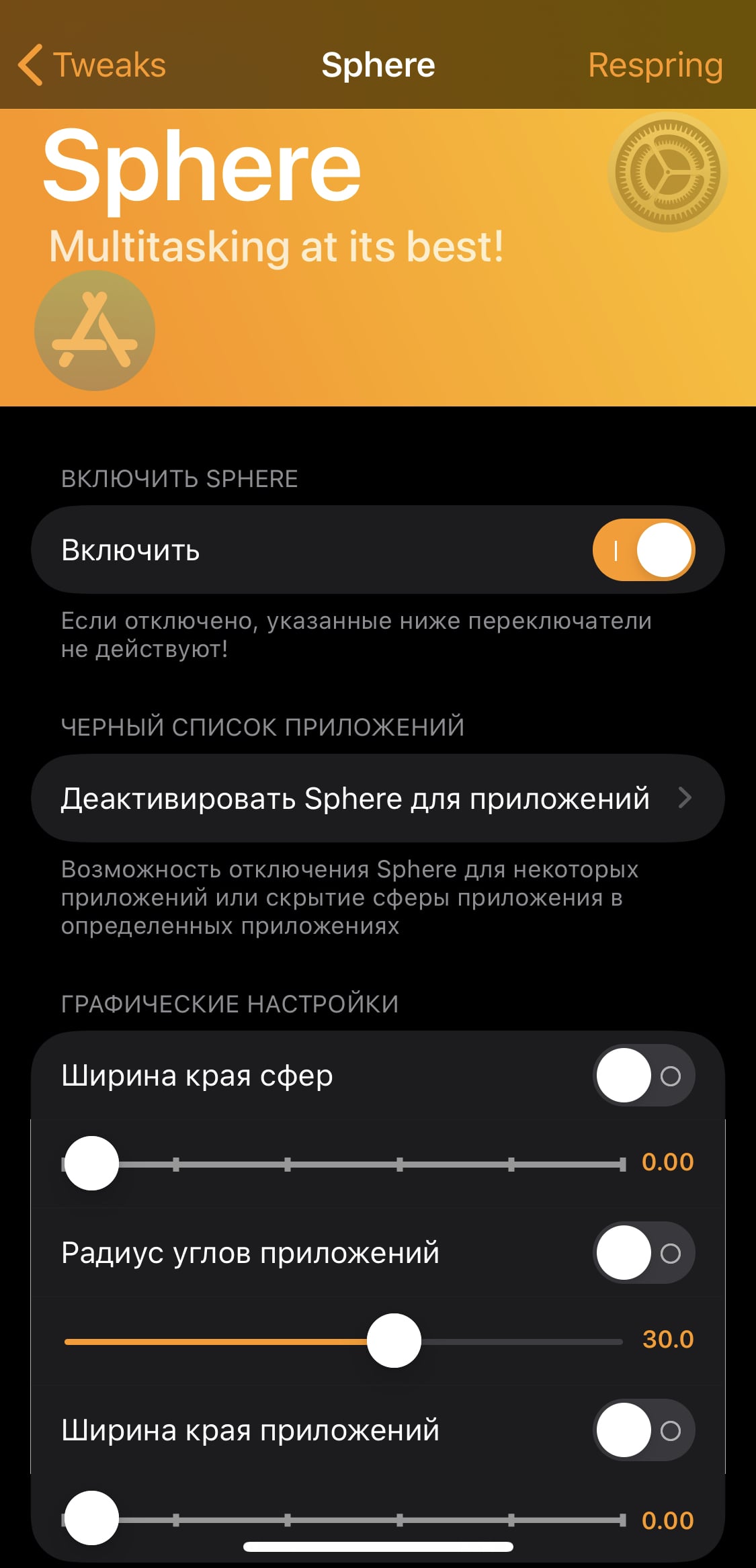Screen dimensions: 756x1568
Task: Toggle the Включить switch off
Action: (644, 550)
